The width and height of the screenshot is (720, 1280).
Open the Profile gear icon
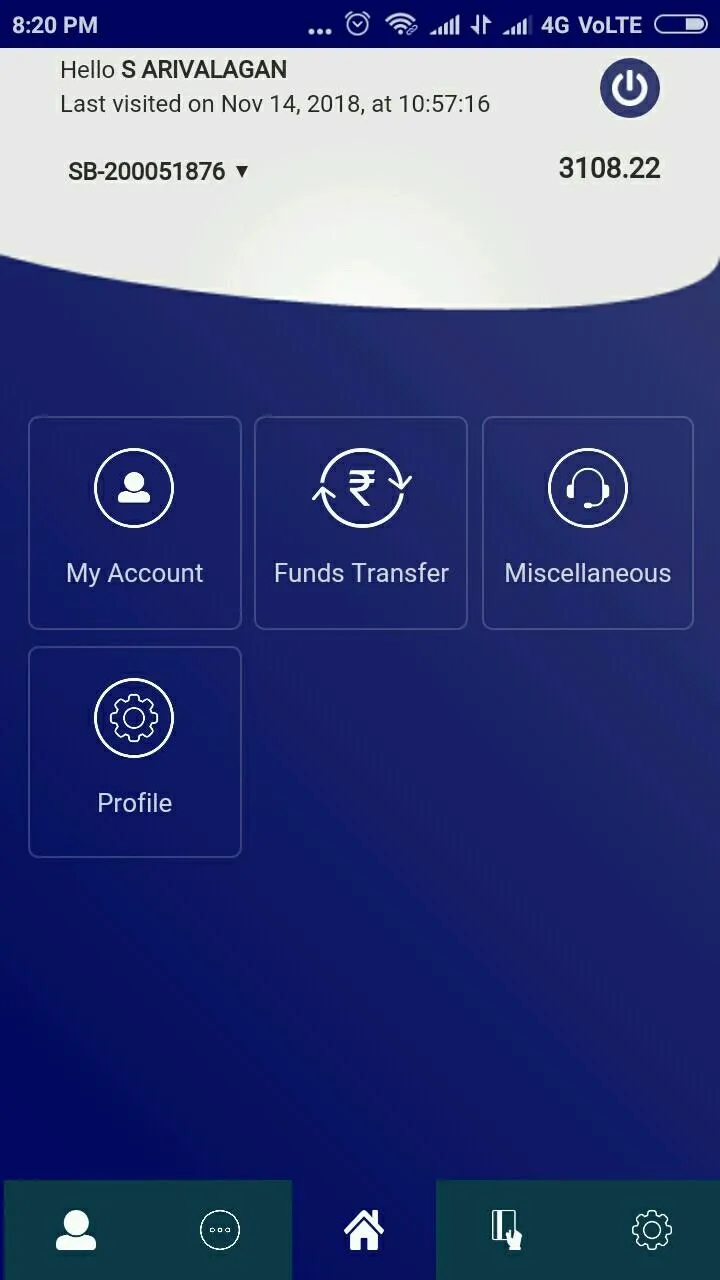pyautogui.click(x=134, y=717)
